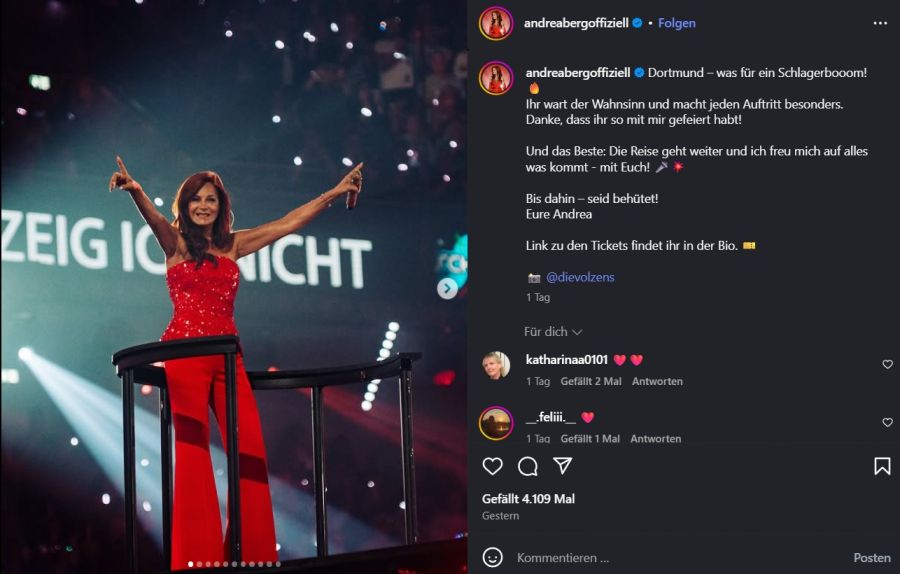Open __.feliii.__'s profile
Screen dimensions: 900x574
pos(550,417)
